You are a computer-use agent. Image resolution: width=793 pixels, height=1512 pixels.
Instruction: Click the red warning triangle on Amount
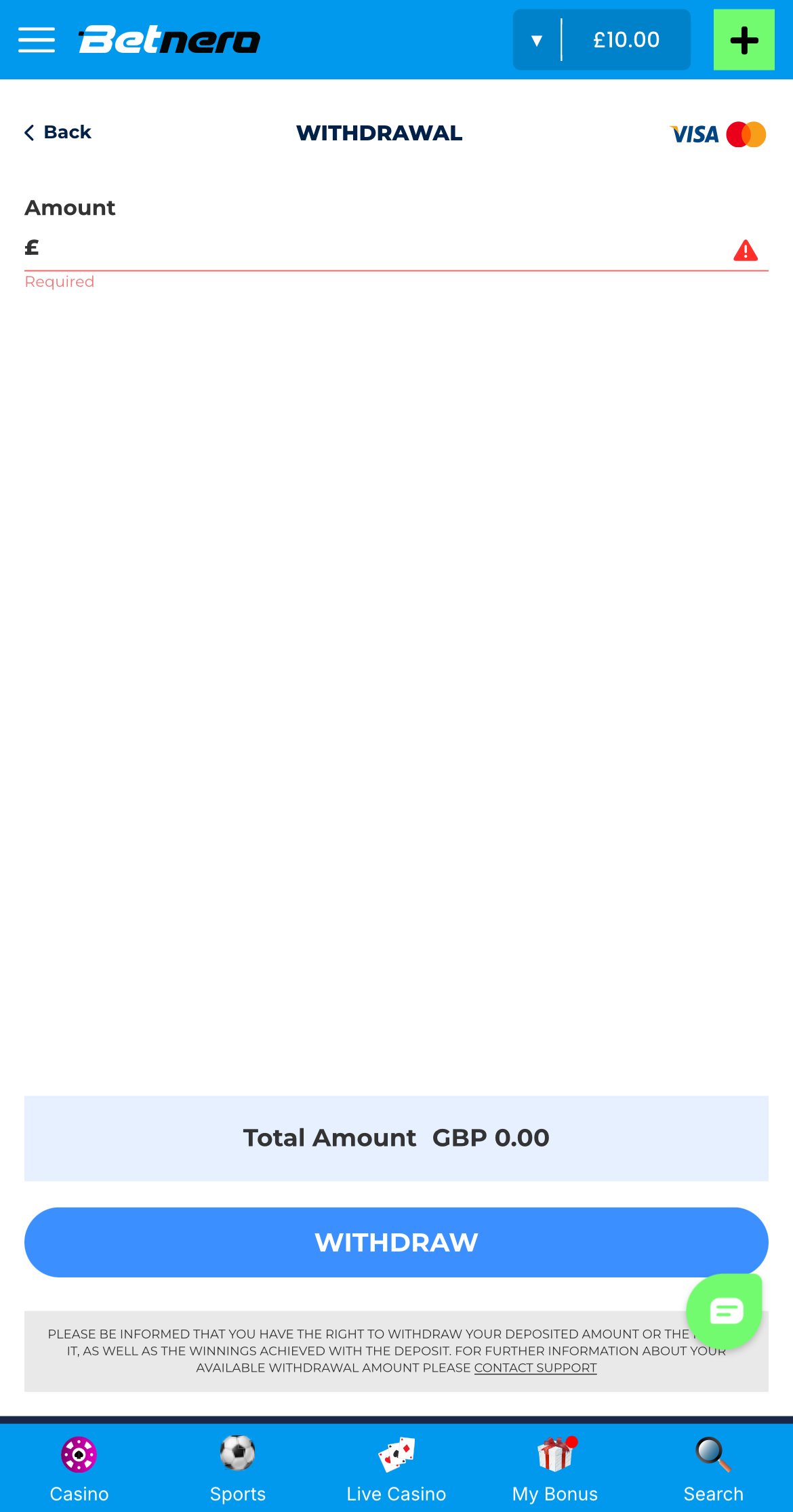[746, 250]
